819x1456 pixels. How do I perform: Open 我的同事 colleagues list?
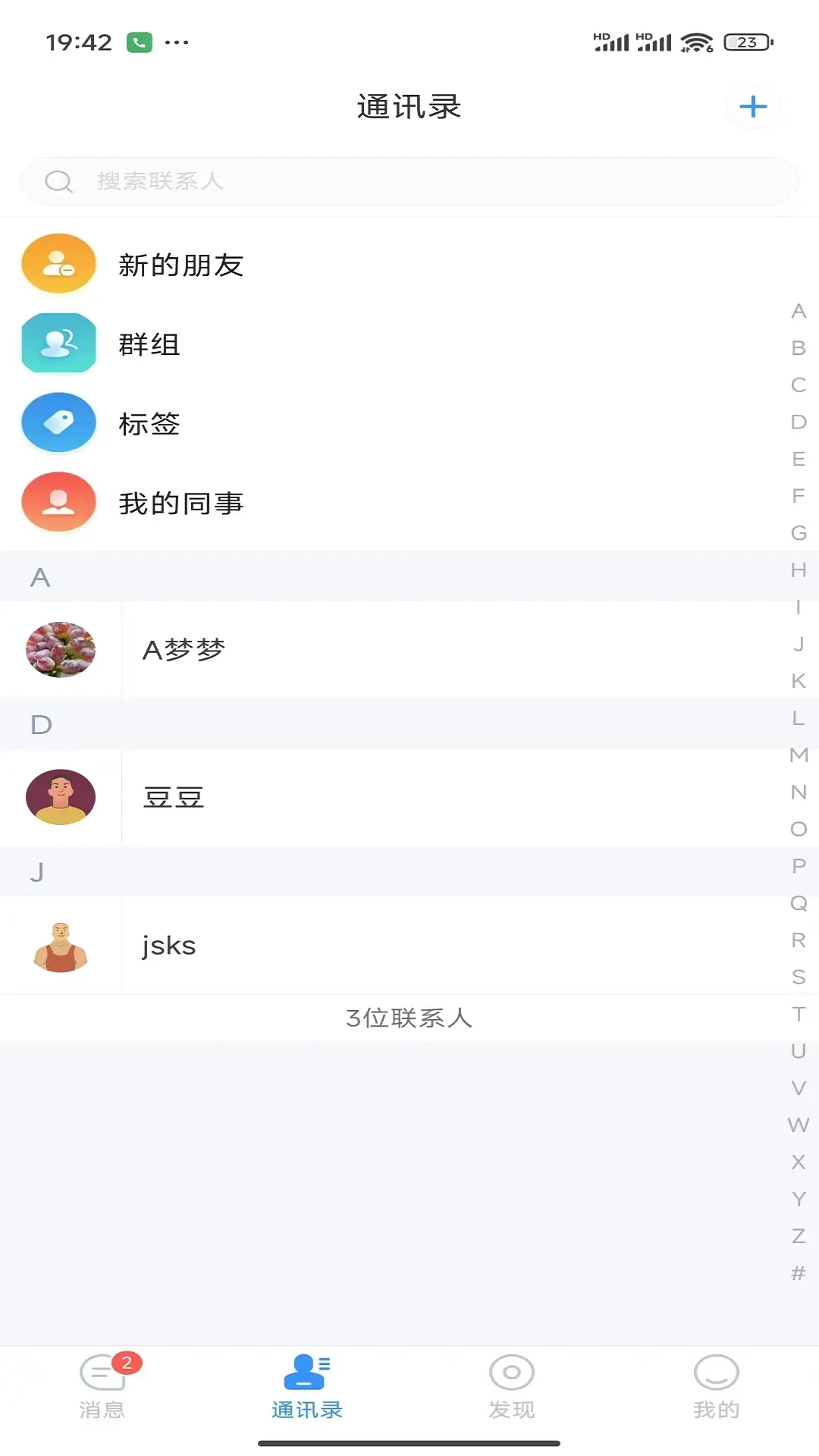click(182, 502)
